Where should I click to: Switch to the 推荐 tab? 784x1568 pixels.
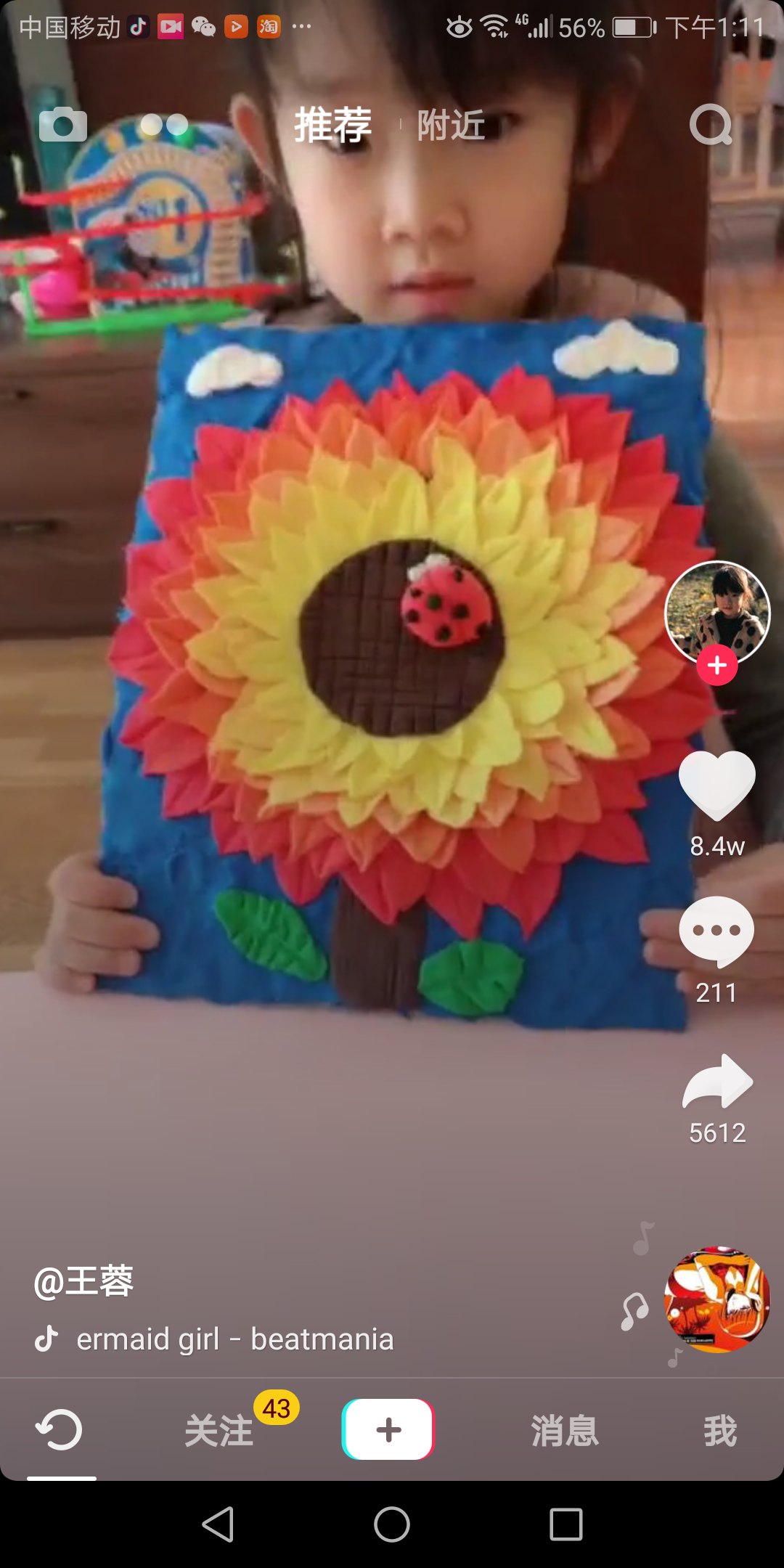(x=332, y=125)
